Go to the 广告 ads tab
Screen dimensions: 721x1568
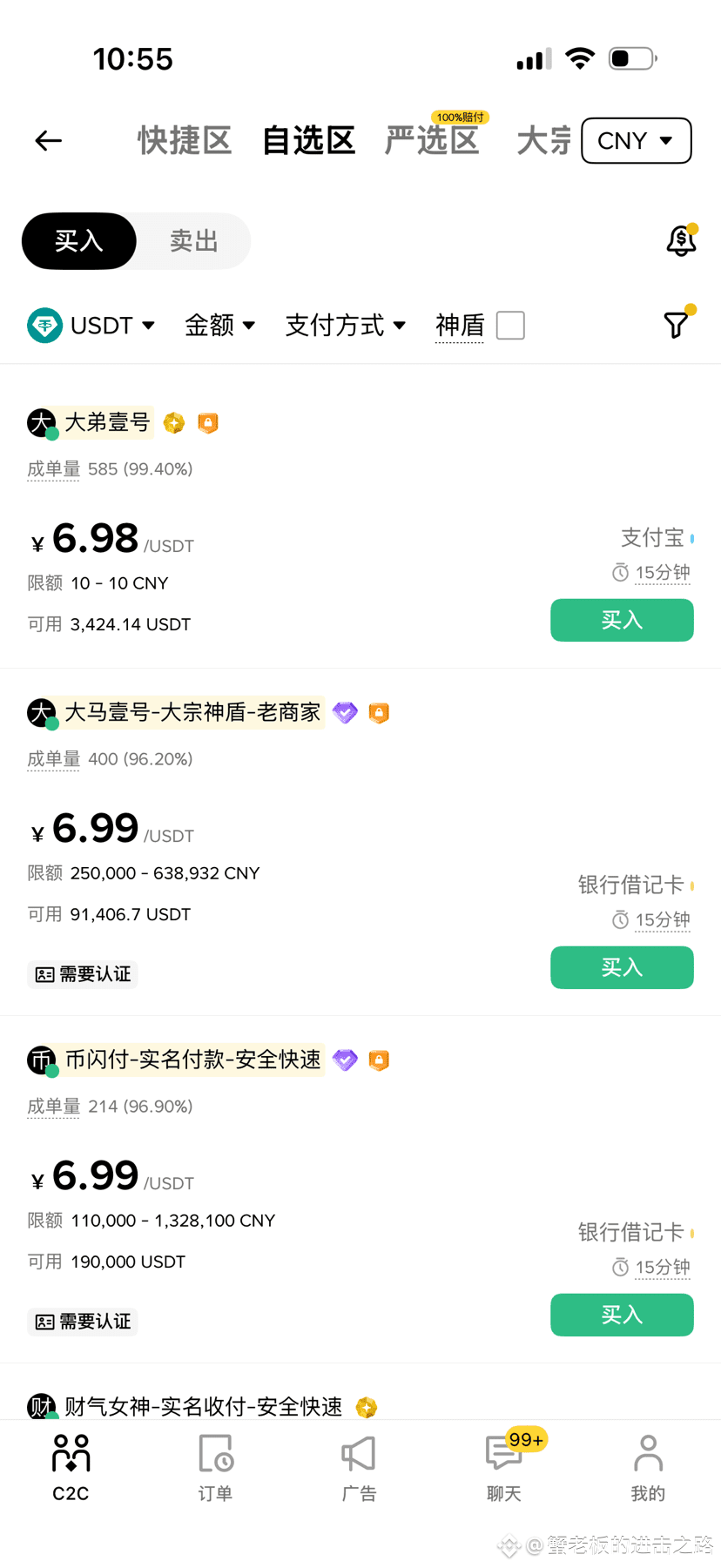coord(359,1469)
